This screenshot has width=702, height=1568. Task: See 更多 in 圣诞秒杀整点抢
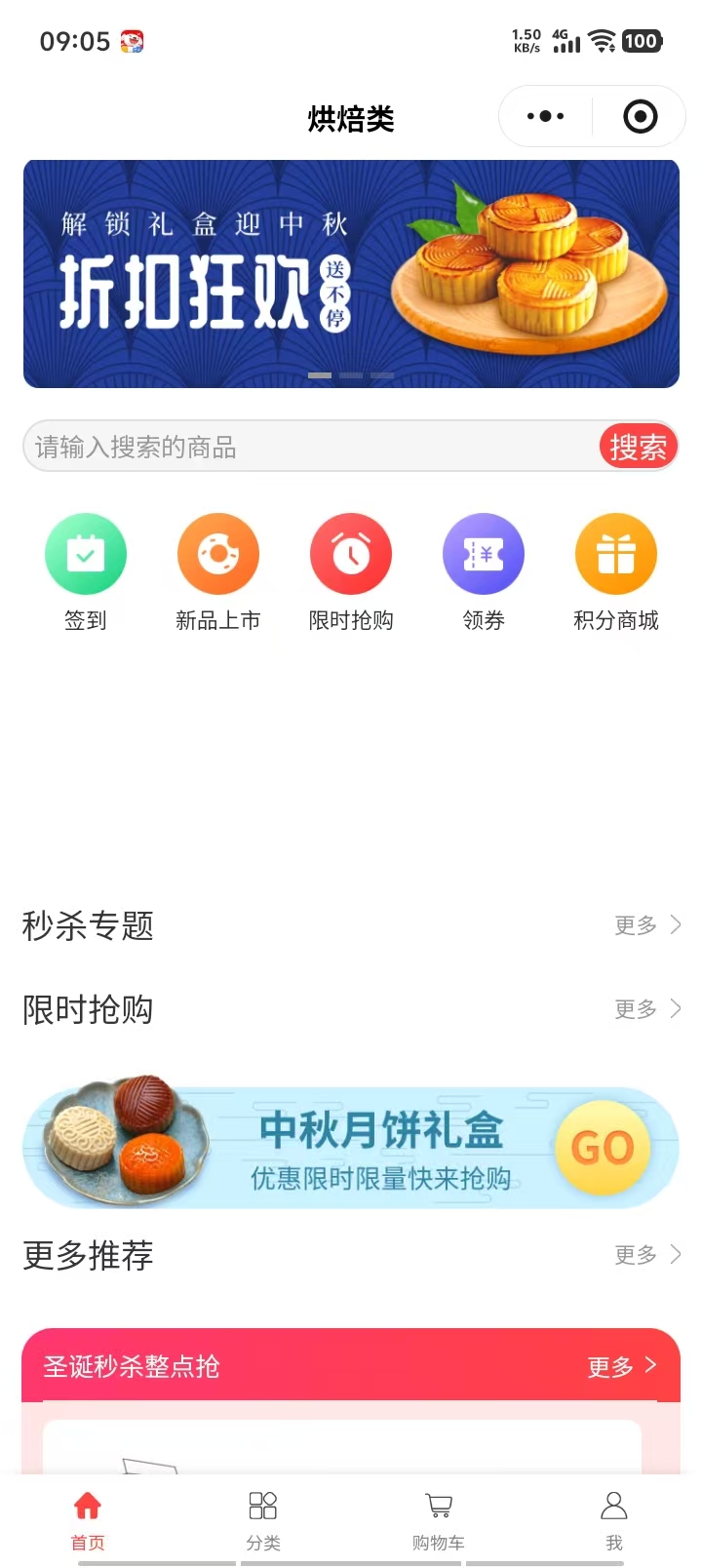click(621, 1367)
